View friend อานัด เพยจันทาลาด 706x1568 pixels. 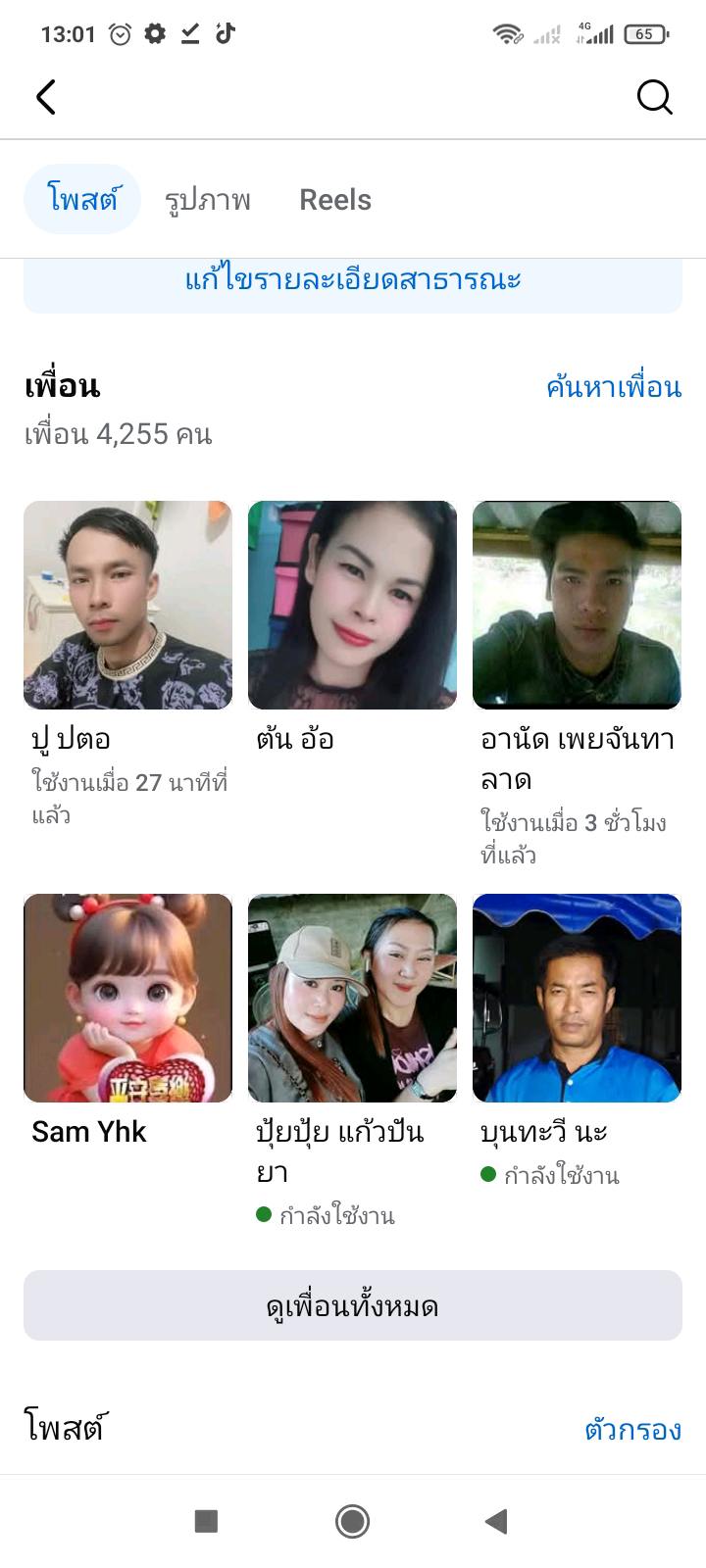point(577,606)
